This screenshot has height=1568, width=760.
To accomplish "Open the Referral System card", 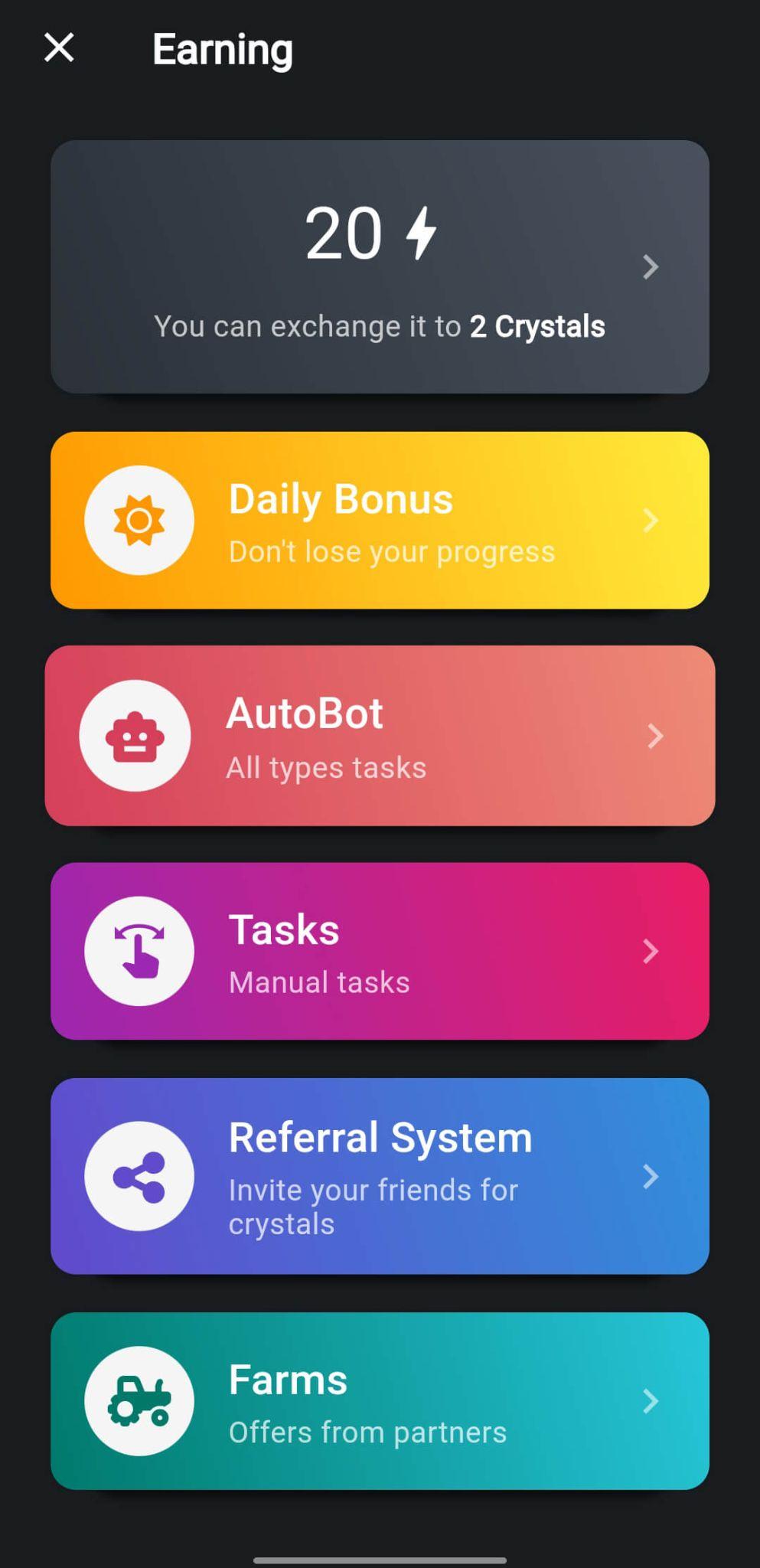I will coord(380,1176).
